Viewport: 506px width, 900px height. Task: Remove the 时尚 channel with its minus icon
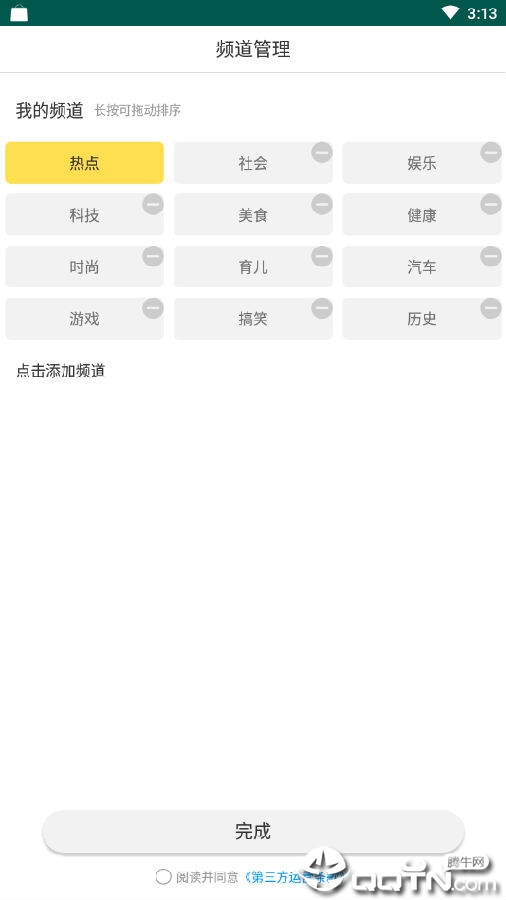click(153, 255)
